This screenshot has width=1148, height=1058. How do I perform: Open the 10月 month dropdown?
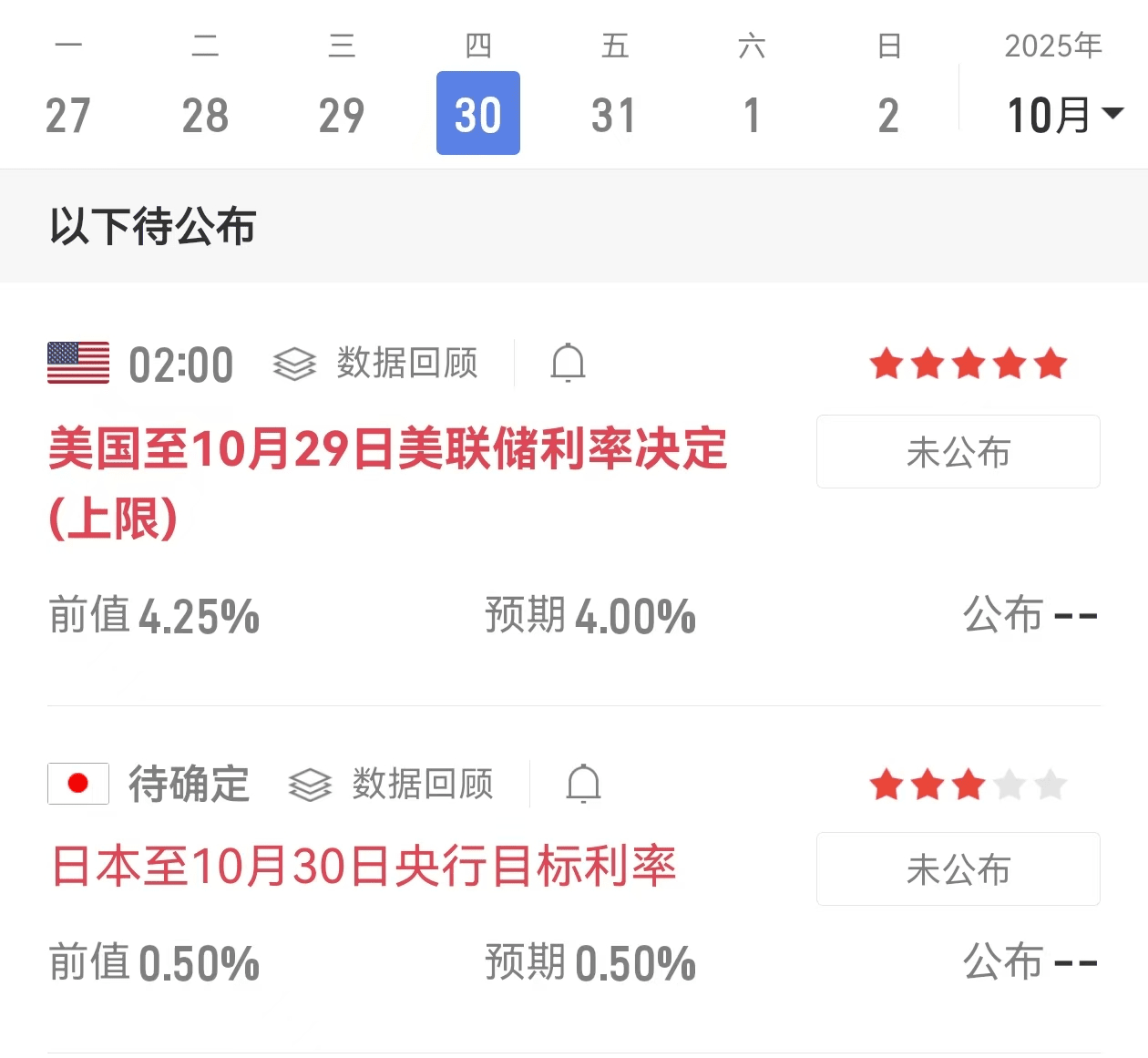pyautogui.click(x=1063, y=115)
